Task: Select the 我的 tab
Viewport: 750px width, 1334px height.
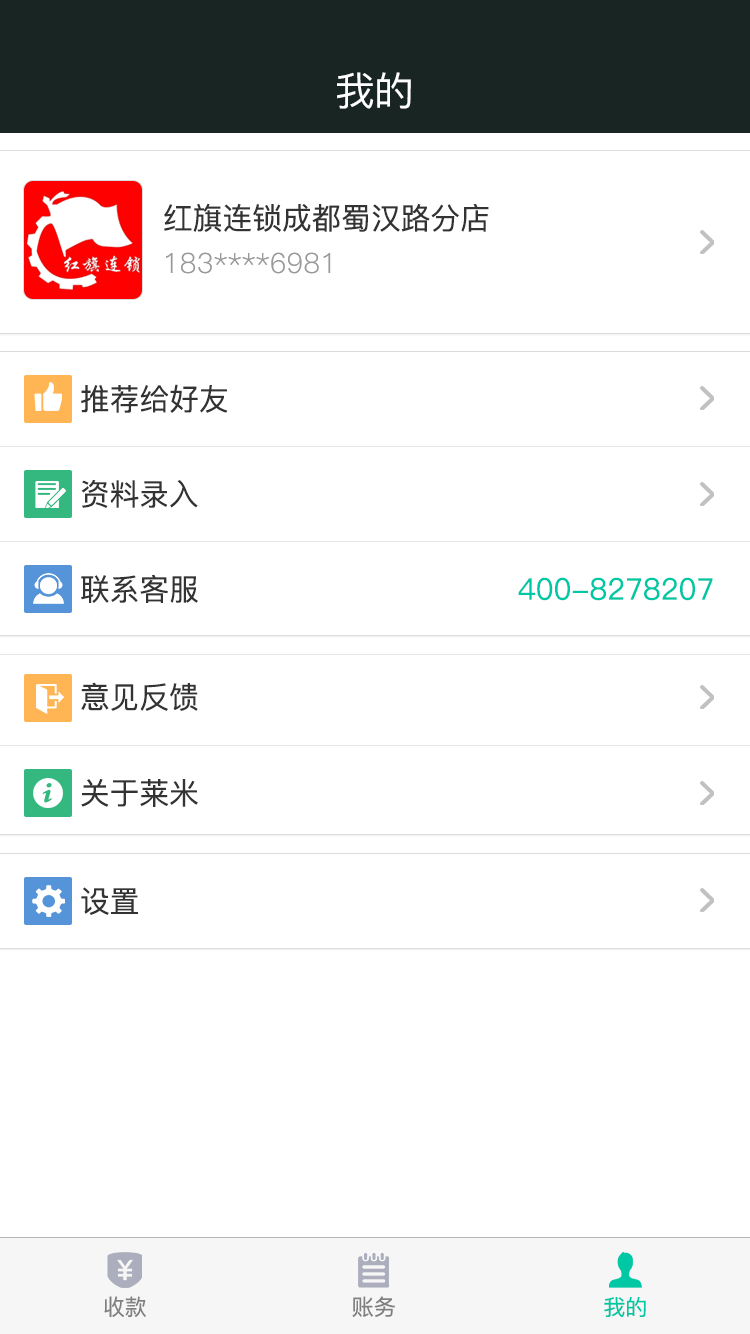Action: point(625,1285)
